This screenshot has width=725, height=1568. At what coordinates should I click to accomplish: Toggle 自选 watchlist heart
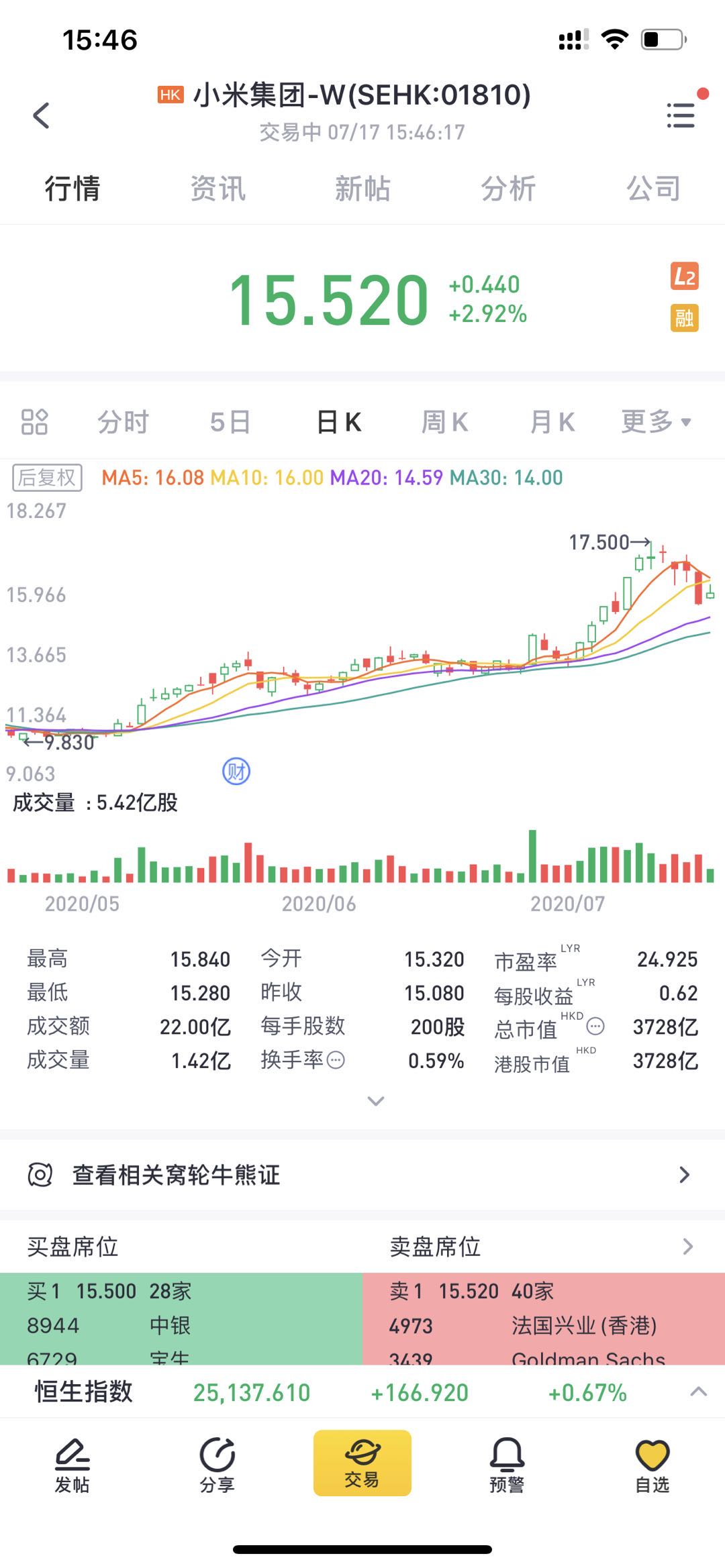[652, 1465]
